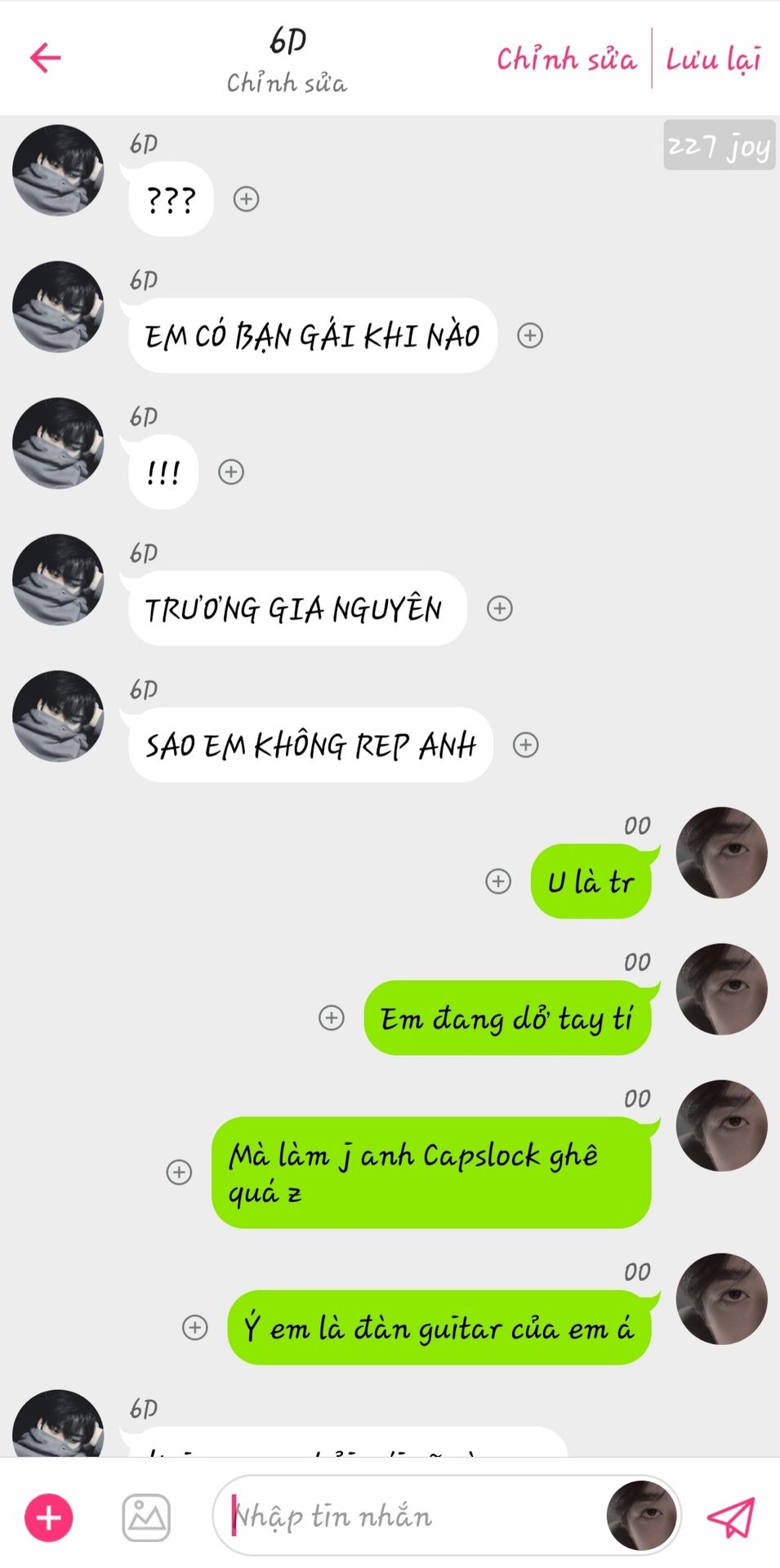Select the TRƯƠNG GIA NGUYÊN message bubble

click(x=296, y=608)
